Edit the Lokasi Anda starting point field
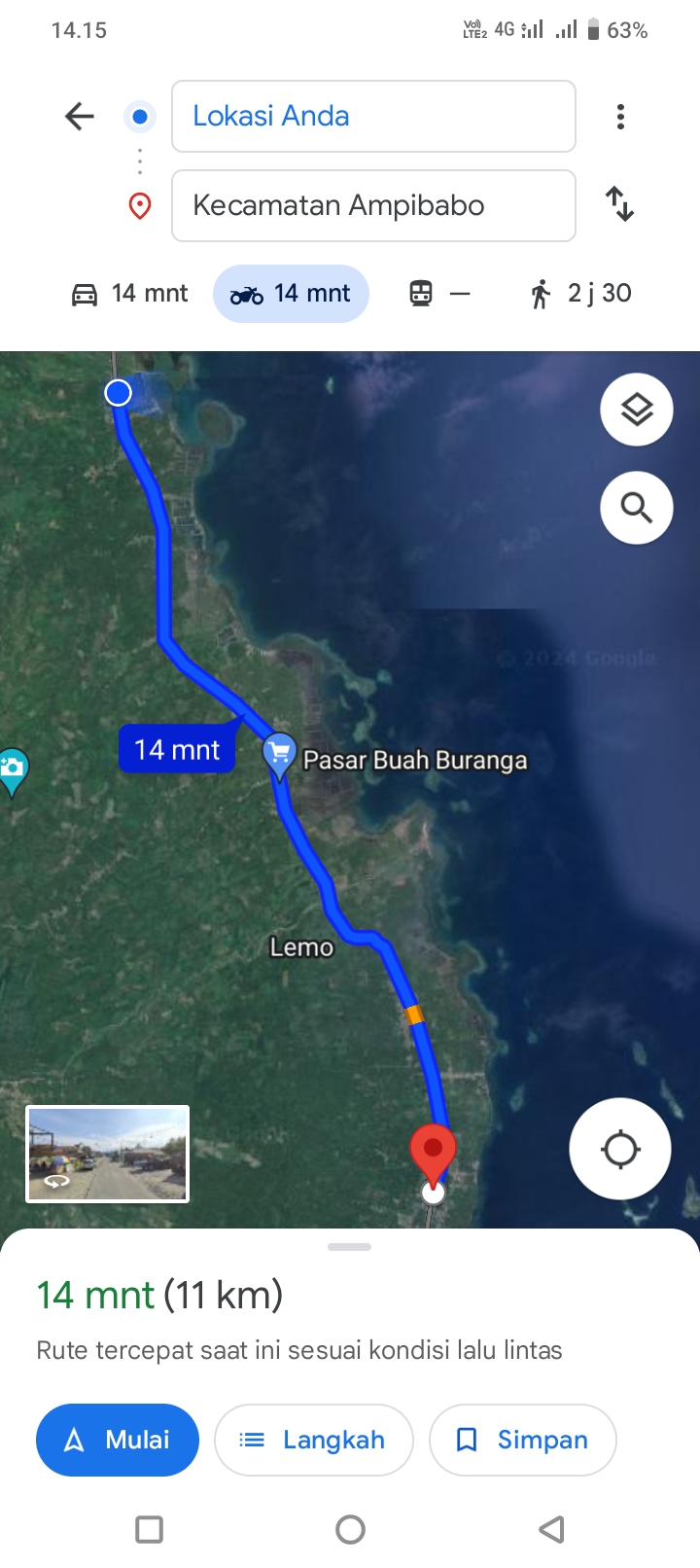The width and height of the screenshot is (700, 1568). [373, 117]
